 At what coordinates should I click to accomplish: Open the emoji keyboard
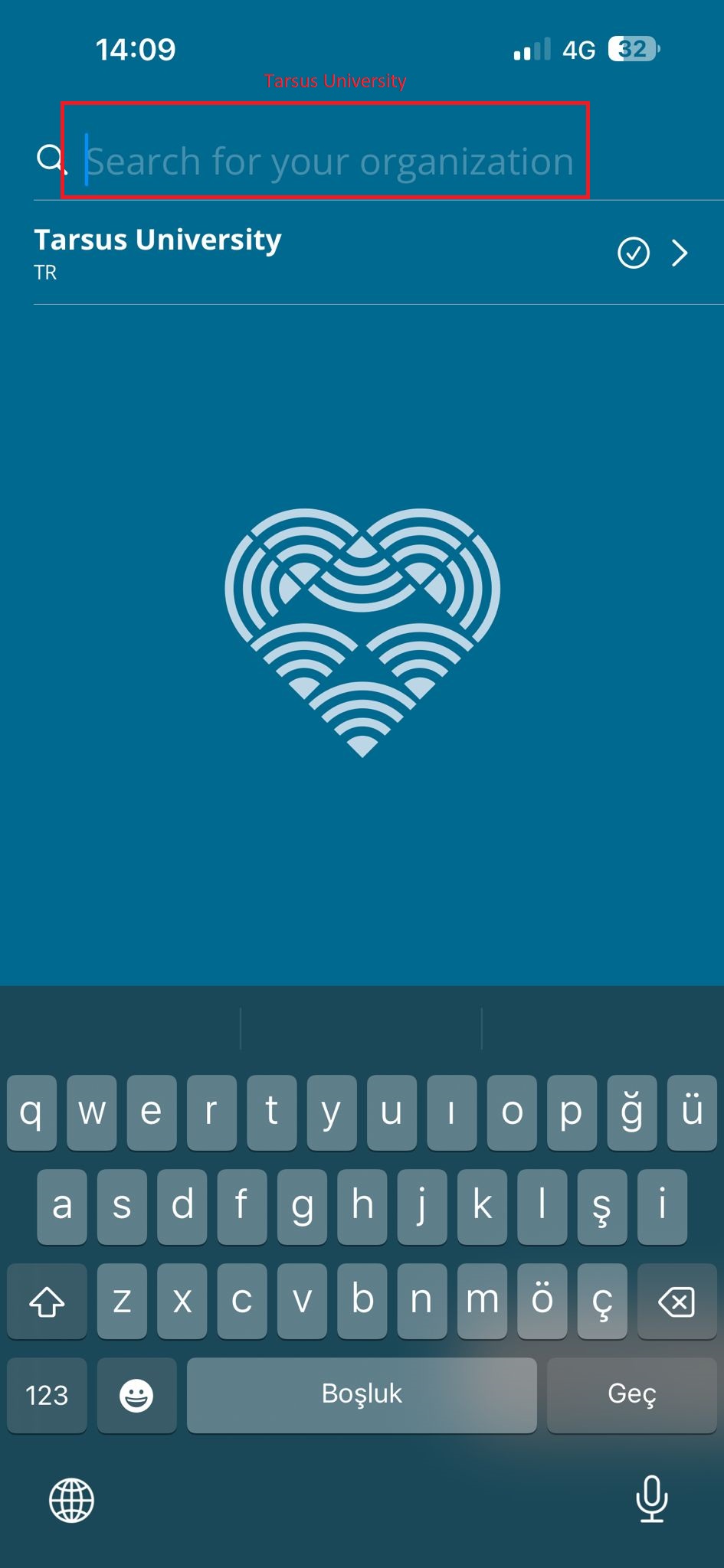(x=136, y=1394)
